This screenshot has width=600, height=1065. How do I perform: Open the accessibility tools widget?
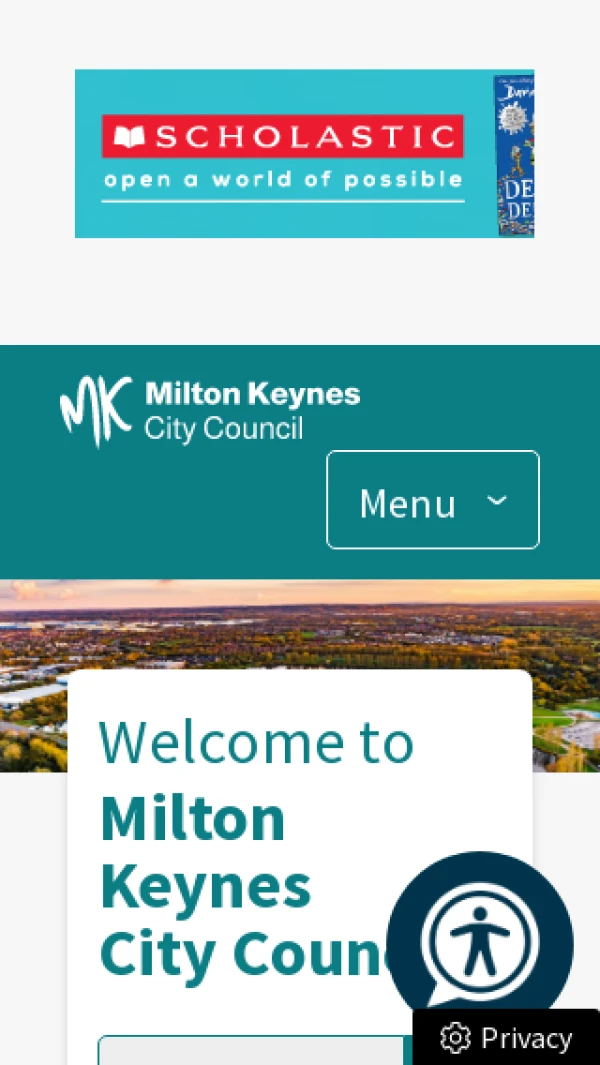point(480,941)
